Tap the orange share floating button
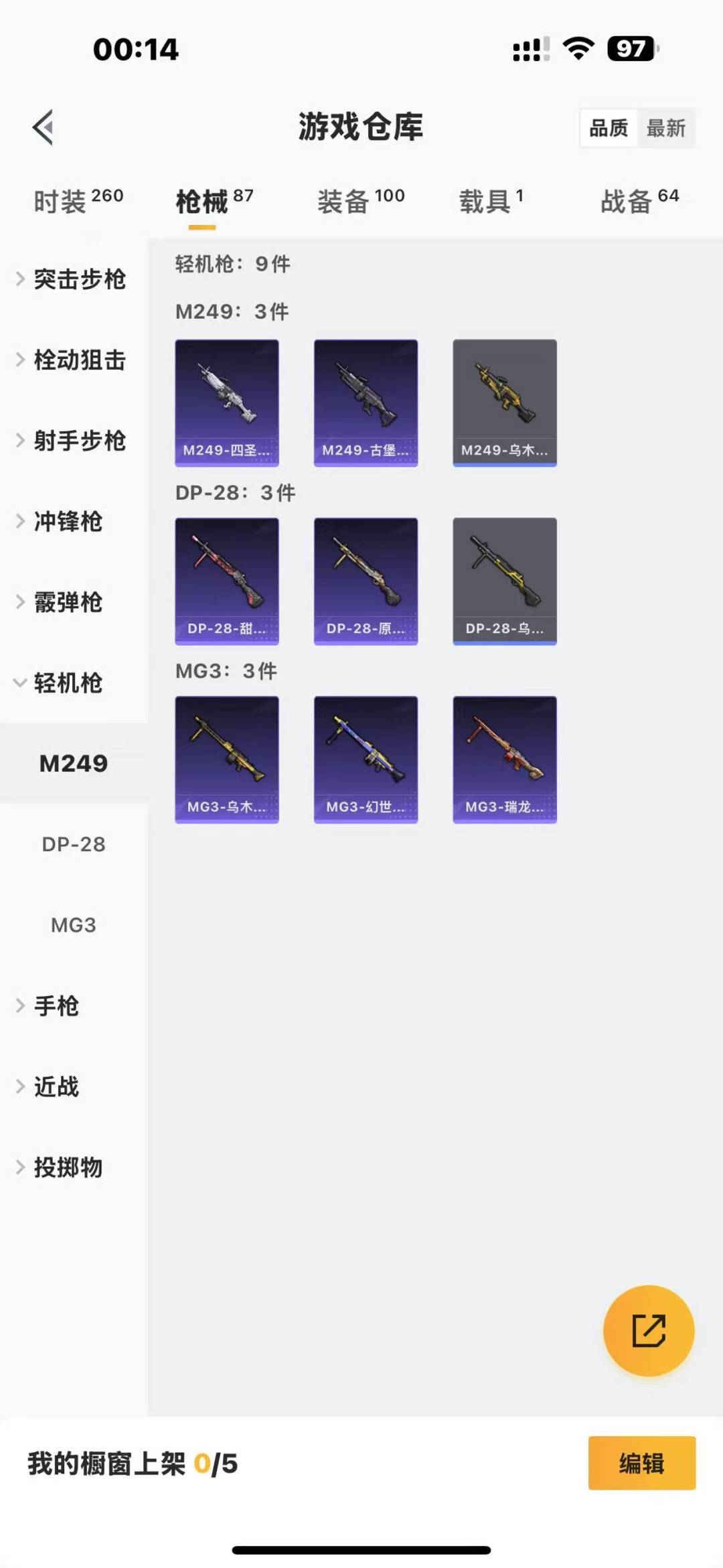The width and height of the screenshot is (723, 1568). coord(649,1330)
